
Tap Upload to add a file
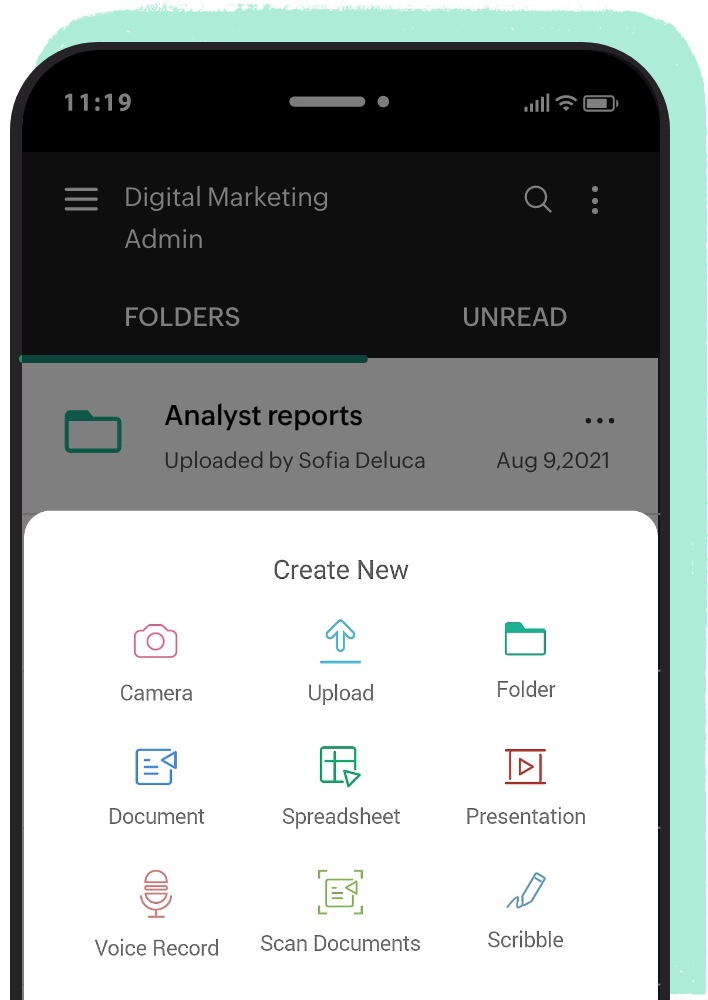[340, 660]
